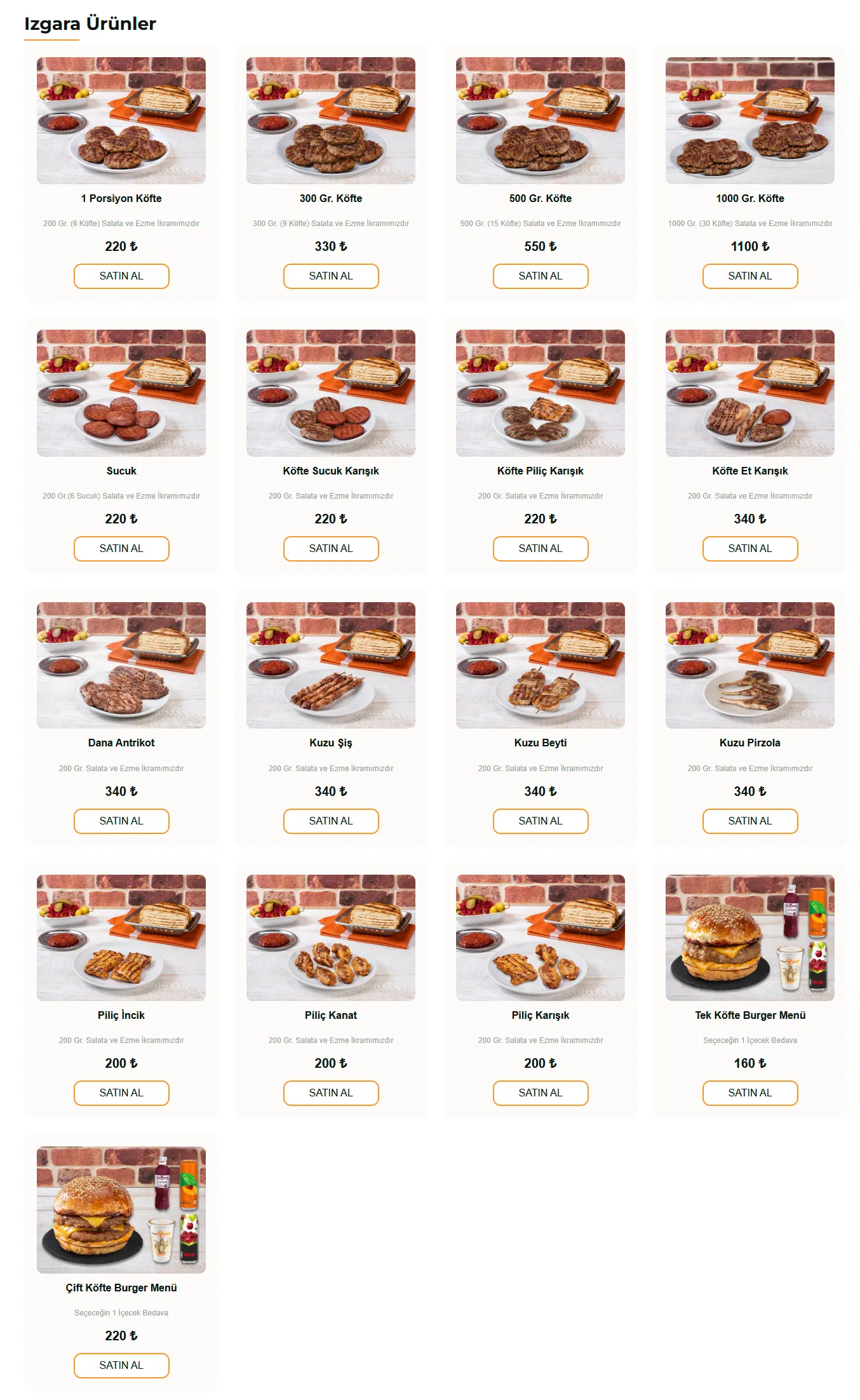This screenshot has height=1400, width=860.
Task: Buy the Piliç Karışık
Action: tap(541, 1093)
